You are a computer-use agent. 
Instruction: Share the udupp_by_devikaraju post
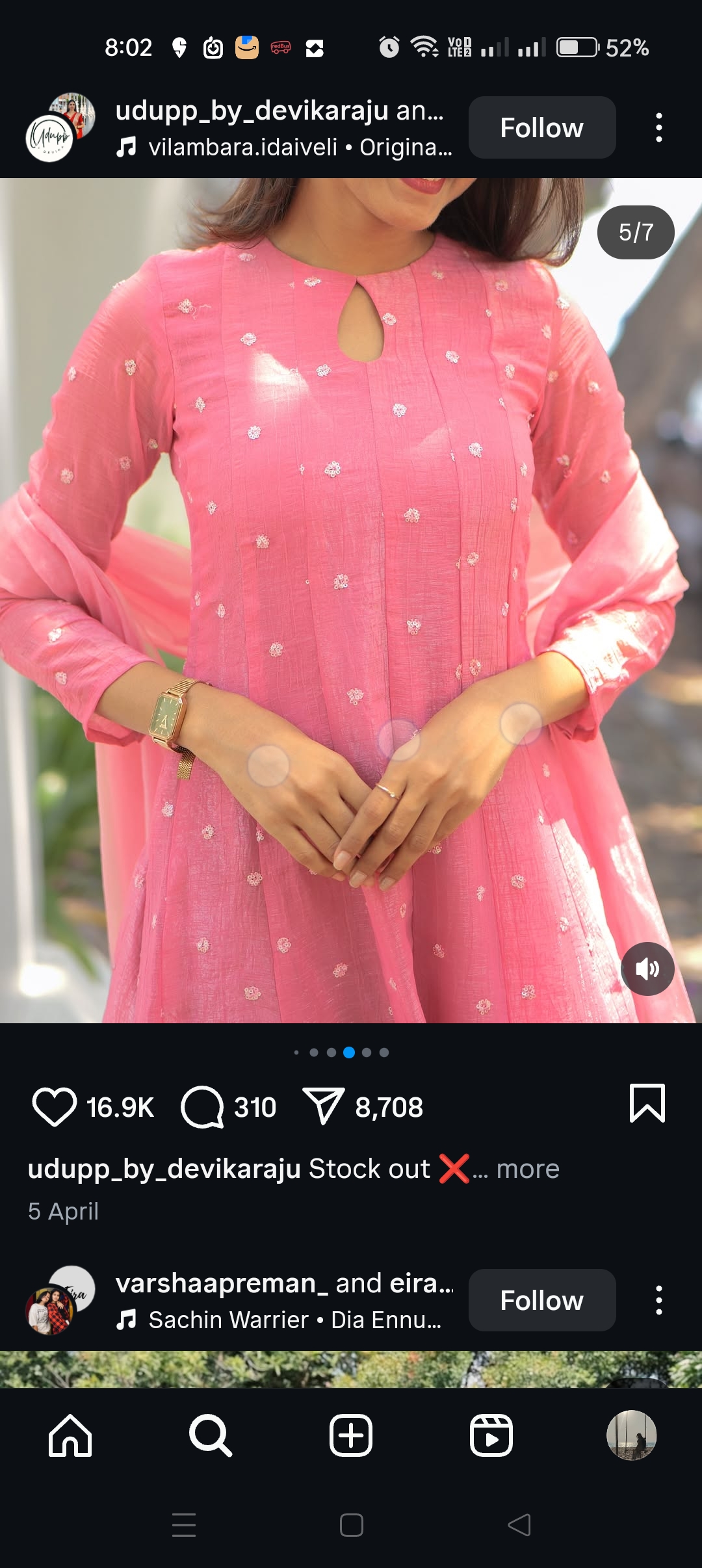tap(323, 1106)
